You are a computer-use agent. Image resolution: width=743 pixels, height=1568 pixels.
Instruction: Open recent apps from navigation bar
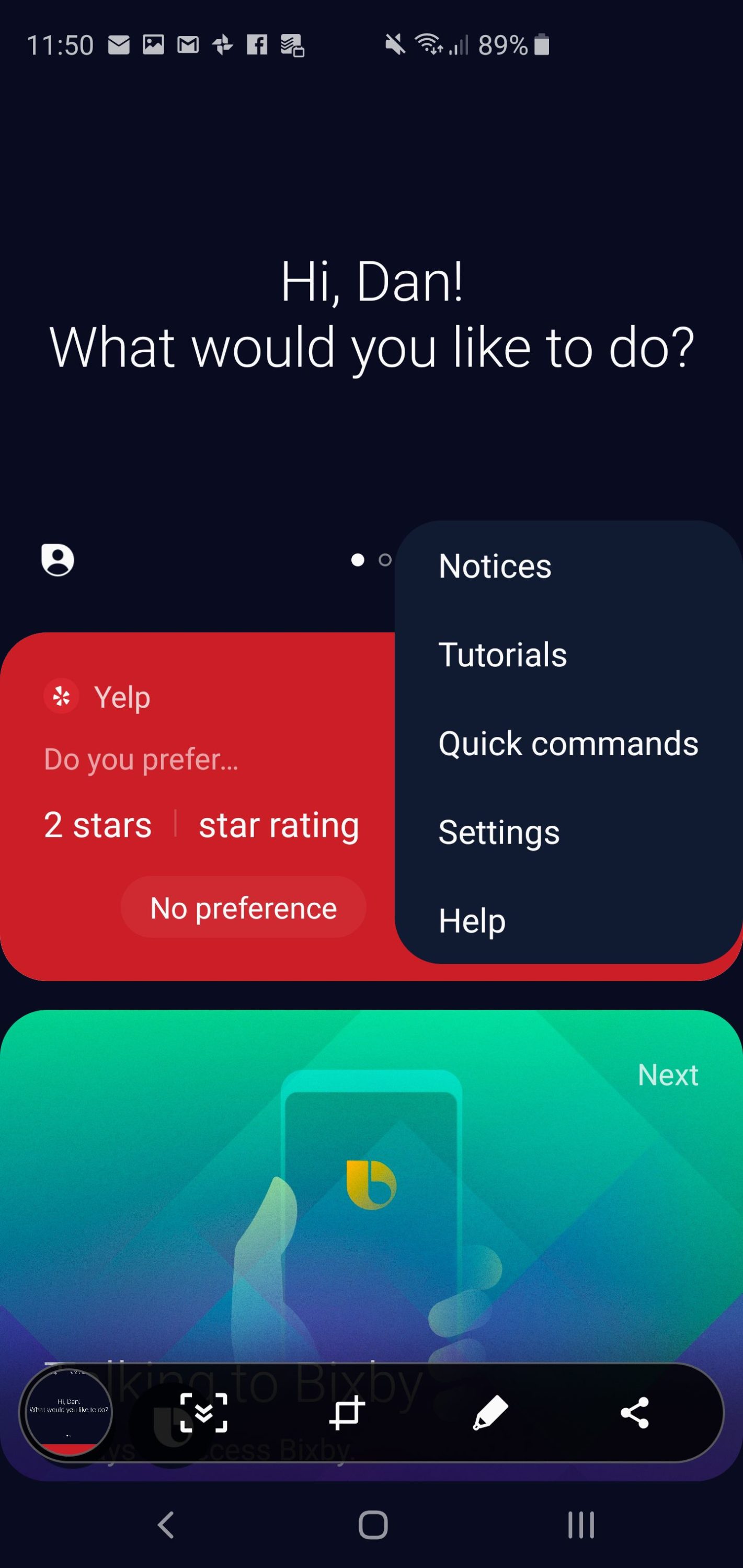tap(580, 1525)
